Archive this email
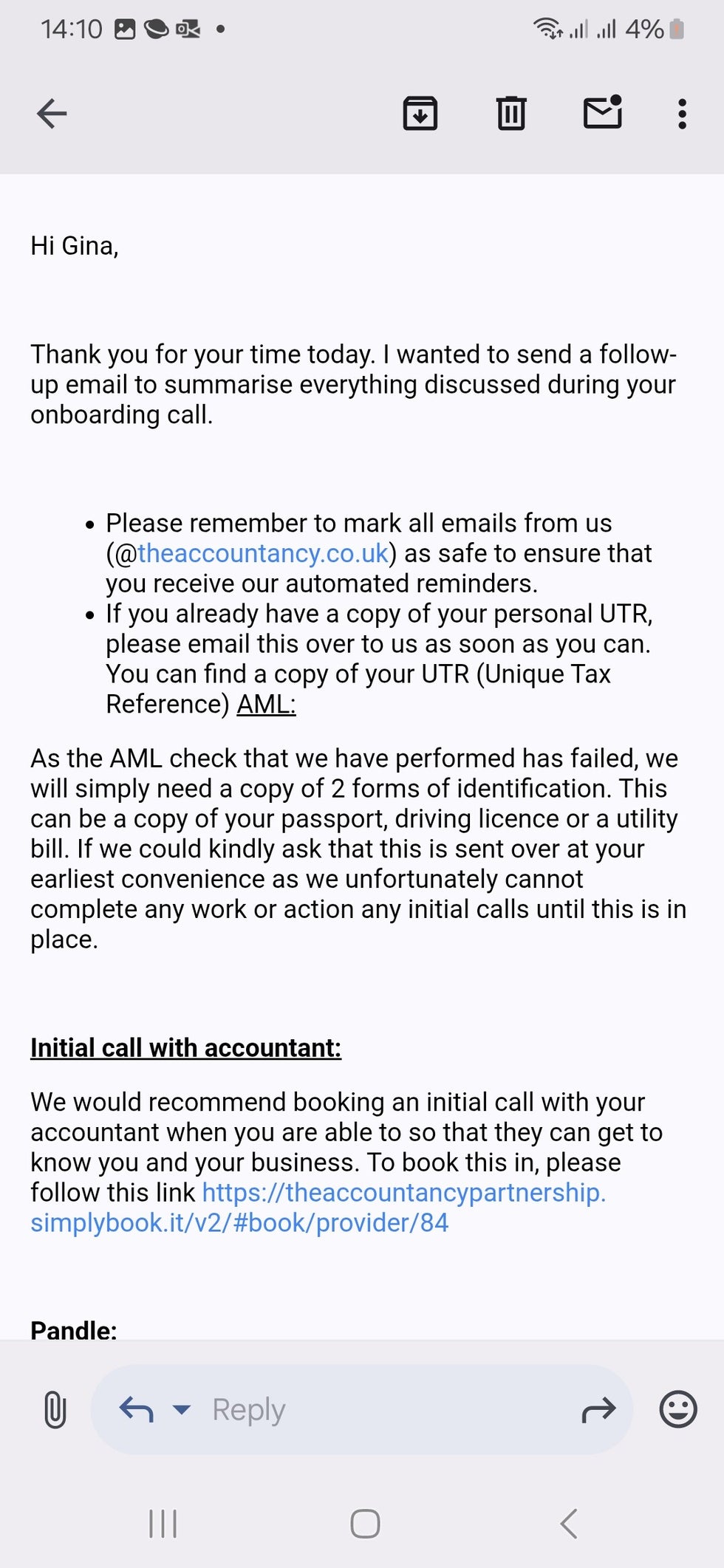 [x=420, y=114]
